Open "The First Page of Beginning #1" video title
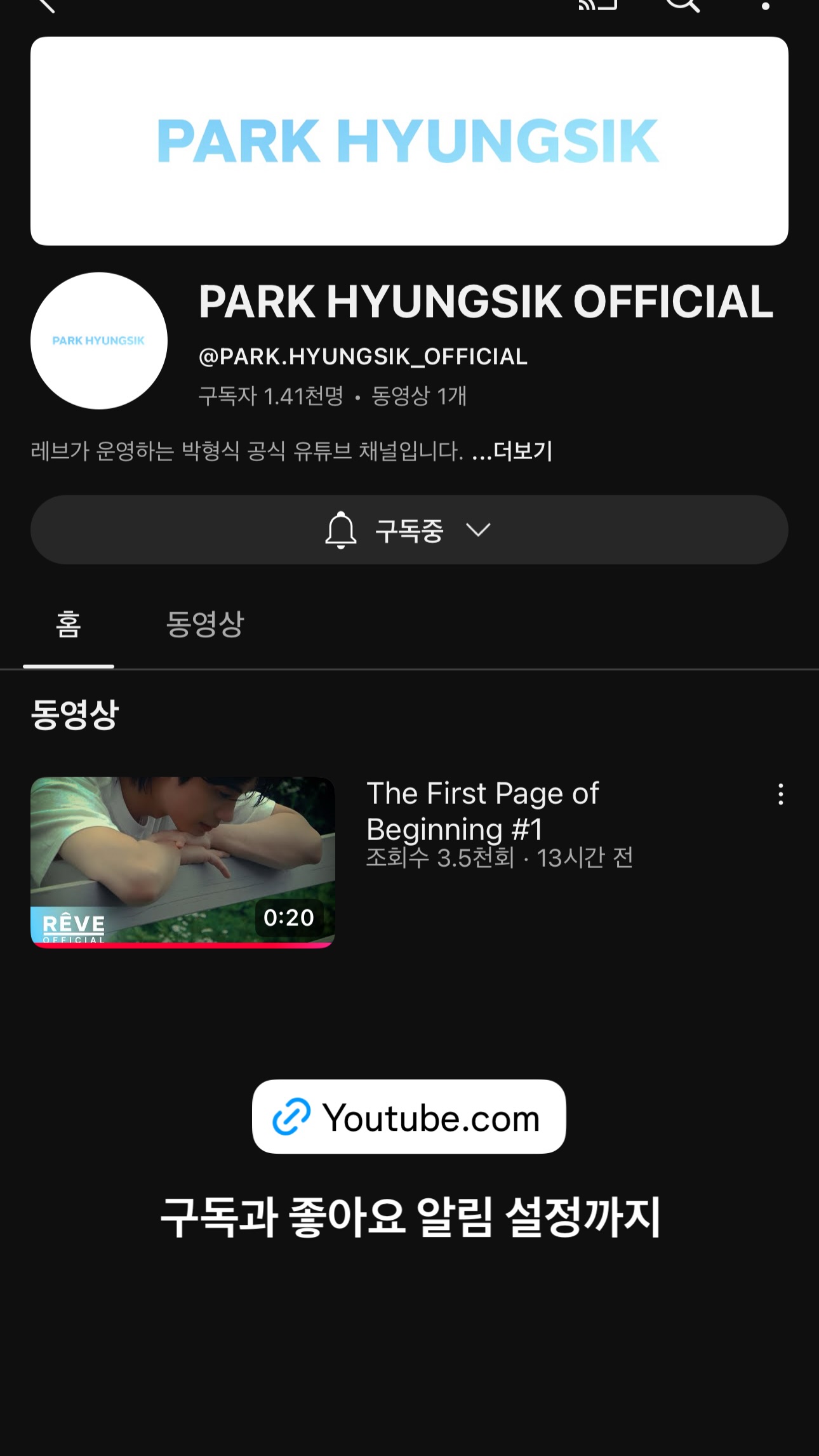 [x=483, y=811]
